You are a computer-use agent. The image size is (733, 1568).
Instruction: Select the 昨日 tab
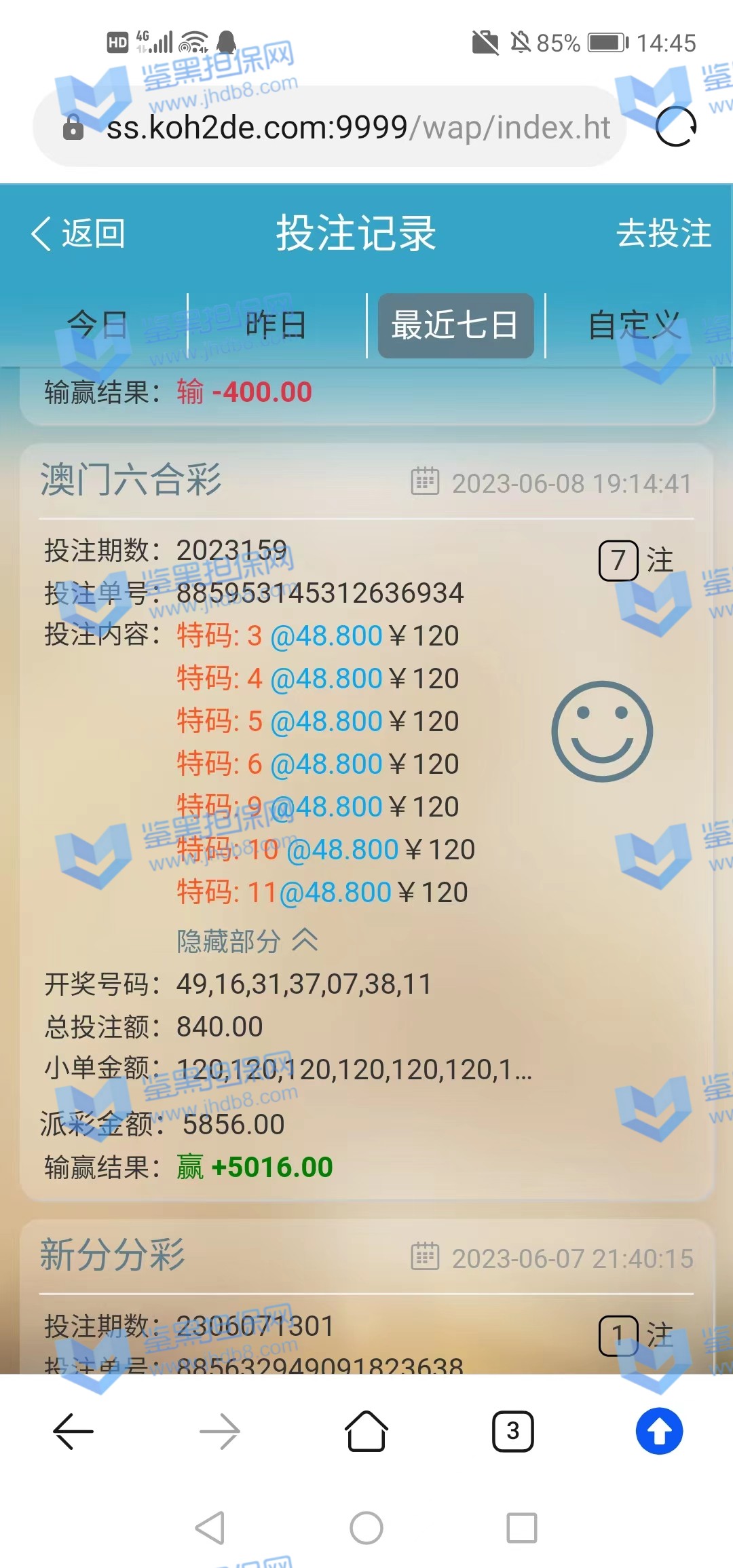point(276,325)
